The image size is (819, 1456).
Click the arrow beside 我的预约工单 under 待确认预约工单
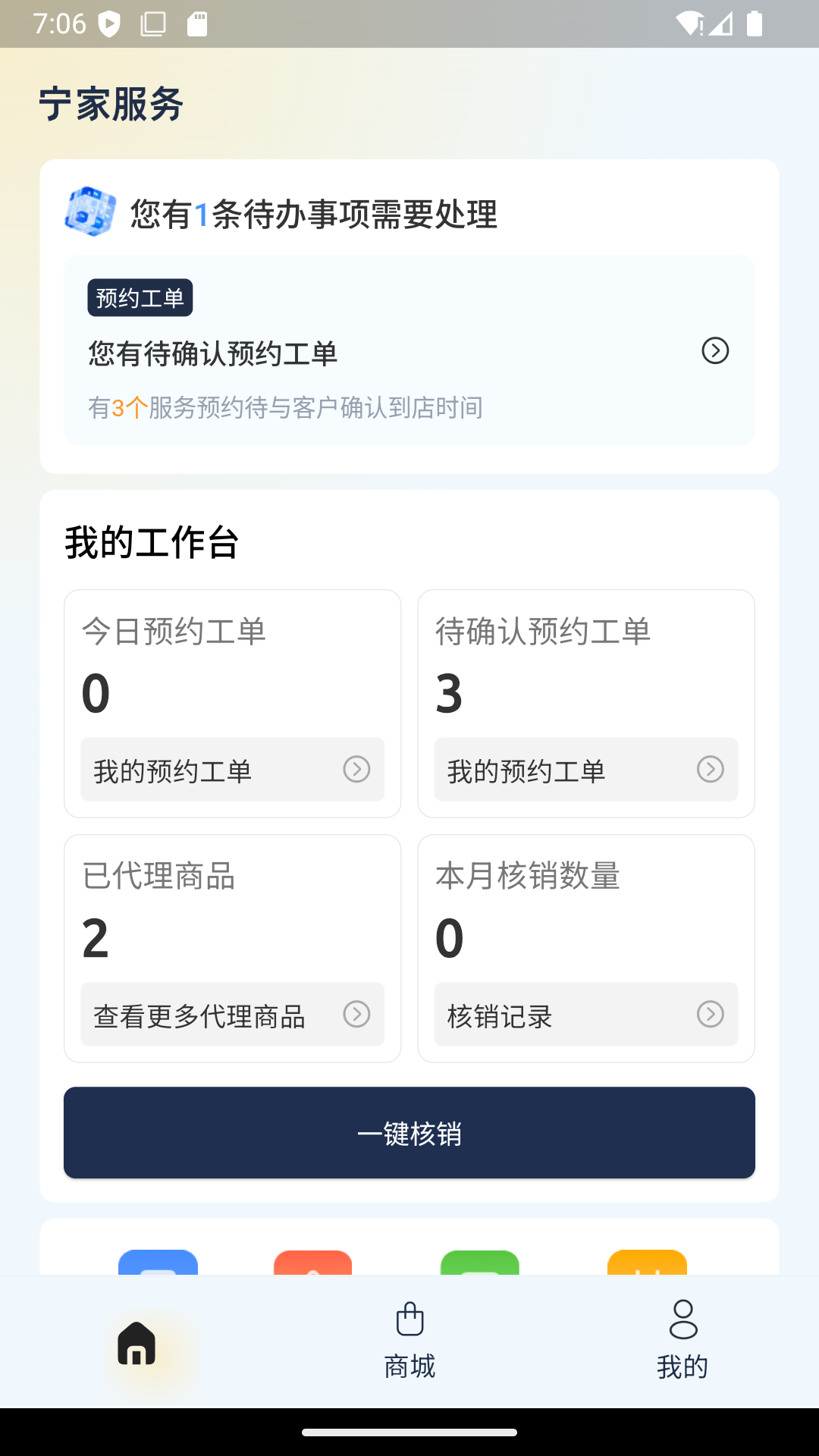[x=709, y=769]
